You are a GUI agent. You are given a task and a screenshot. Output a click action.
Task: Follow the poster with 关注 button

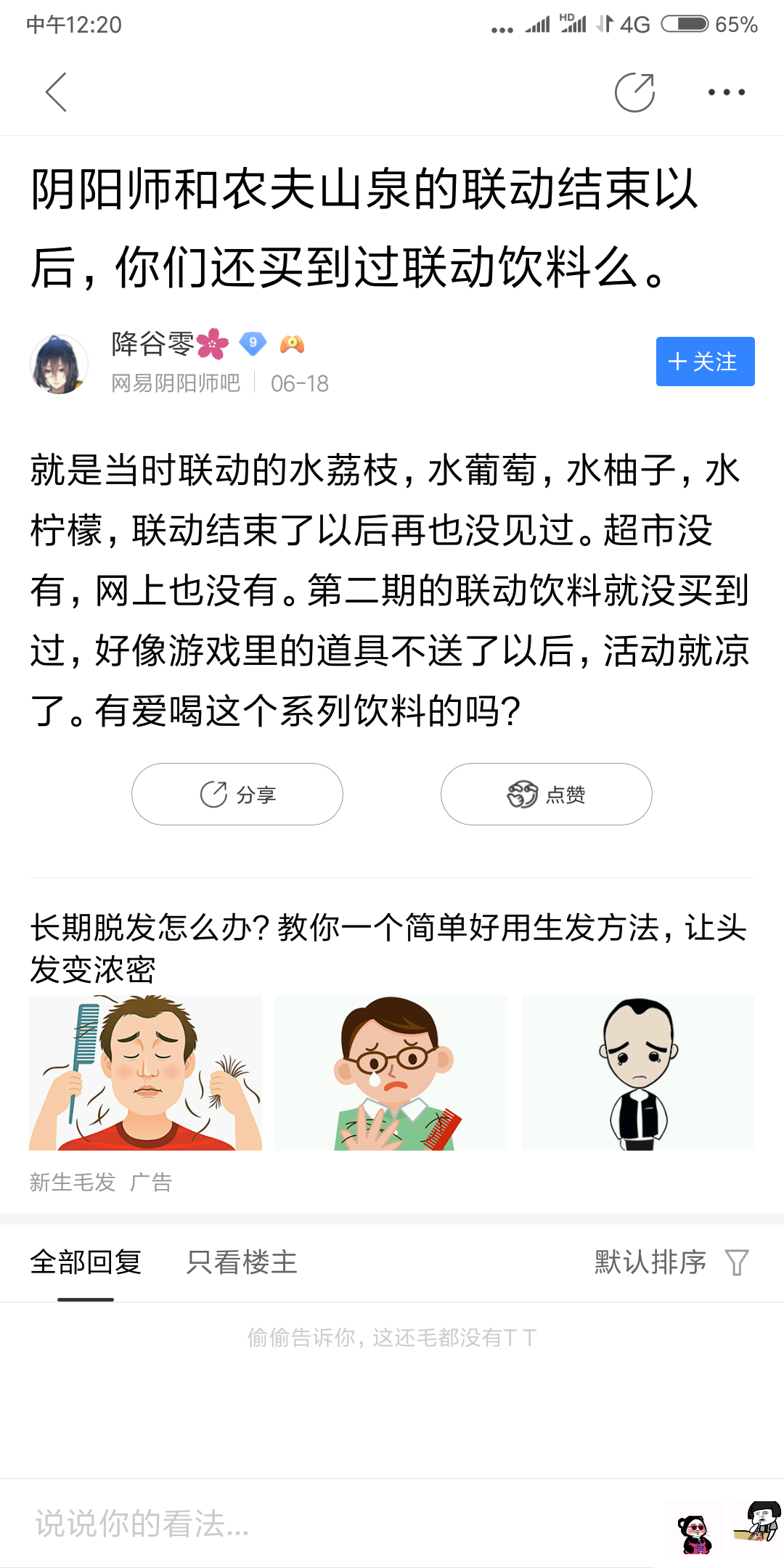(705, 362)
